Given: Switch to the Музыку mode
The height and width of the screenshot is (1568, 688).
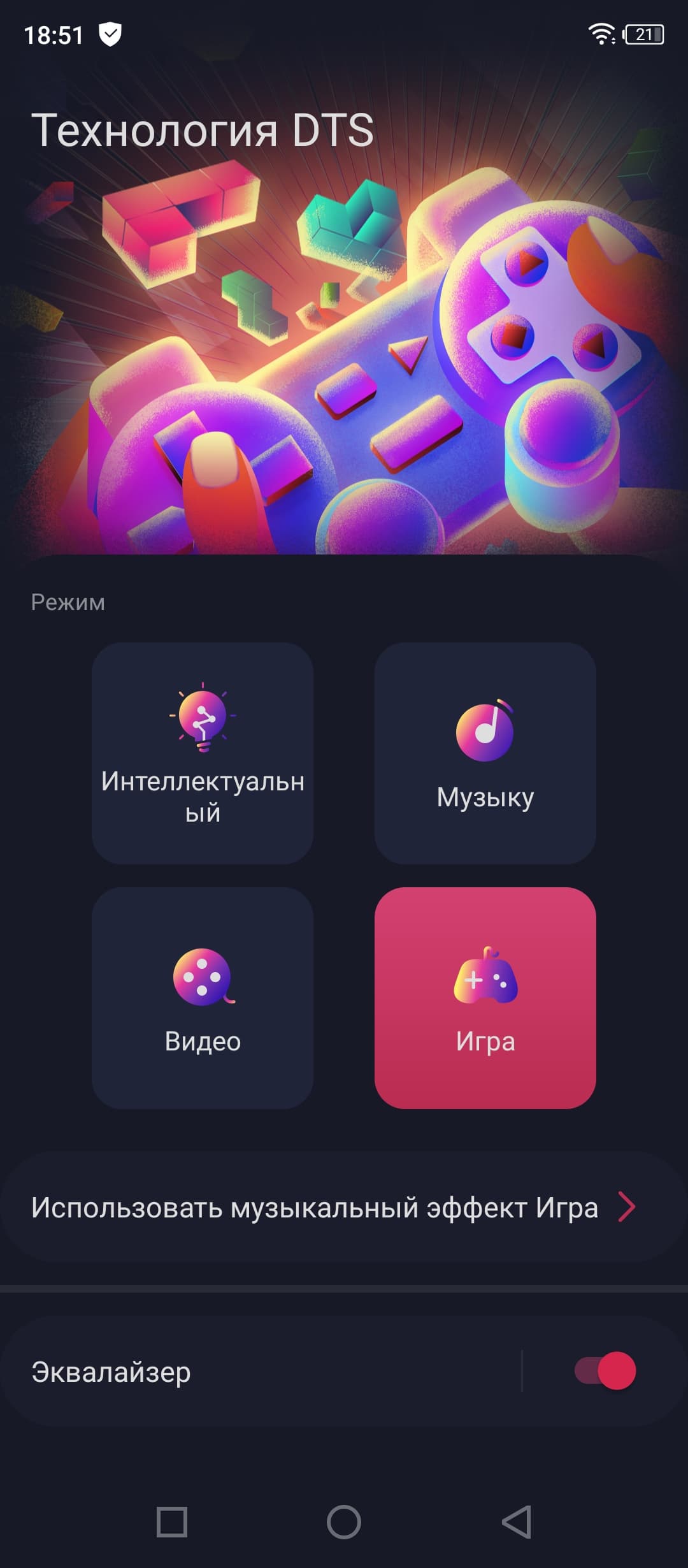Looking at the screenshot, I should pos(485,753).
